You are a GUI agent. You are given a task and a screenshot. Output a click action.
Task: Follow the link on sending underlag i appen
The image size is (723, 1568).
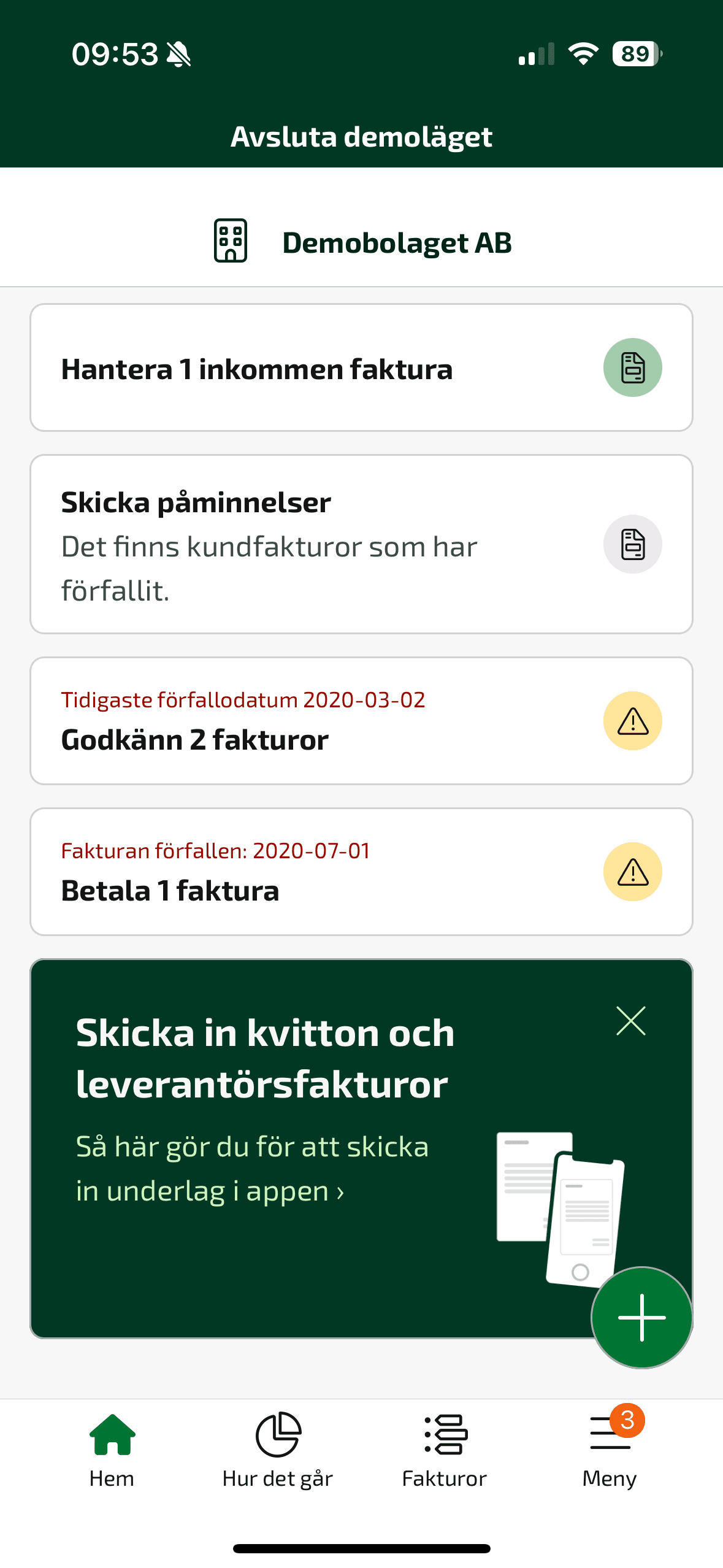click(x=251, y=1169)
